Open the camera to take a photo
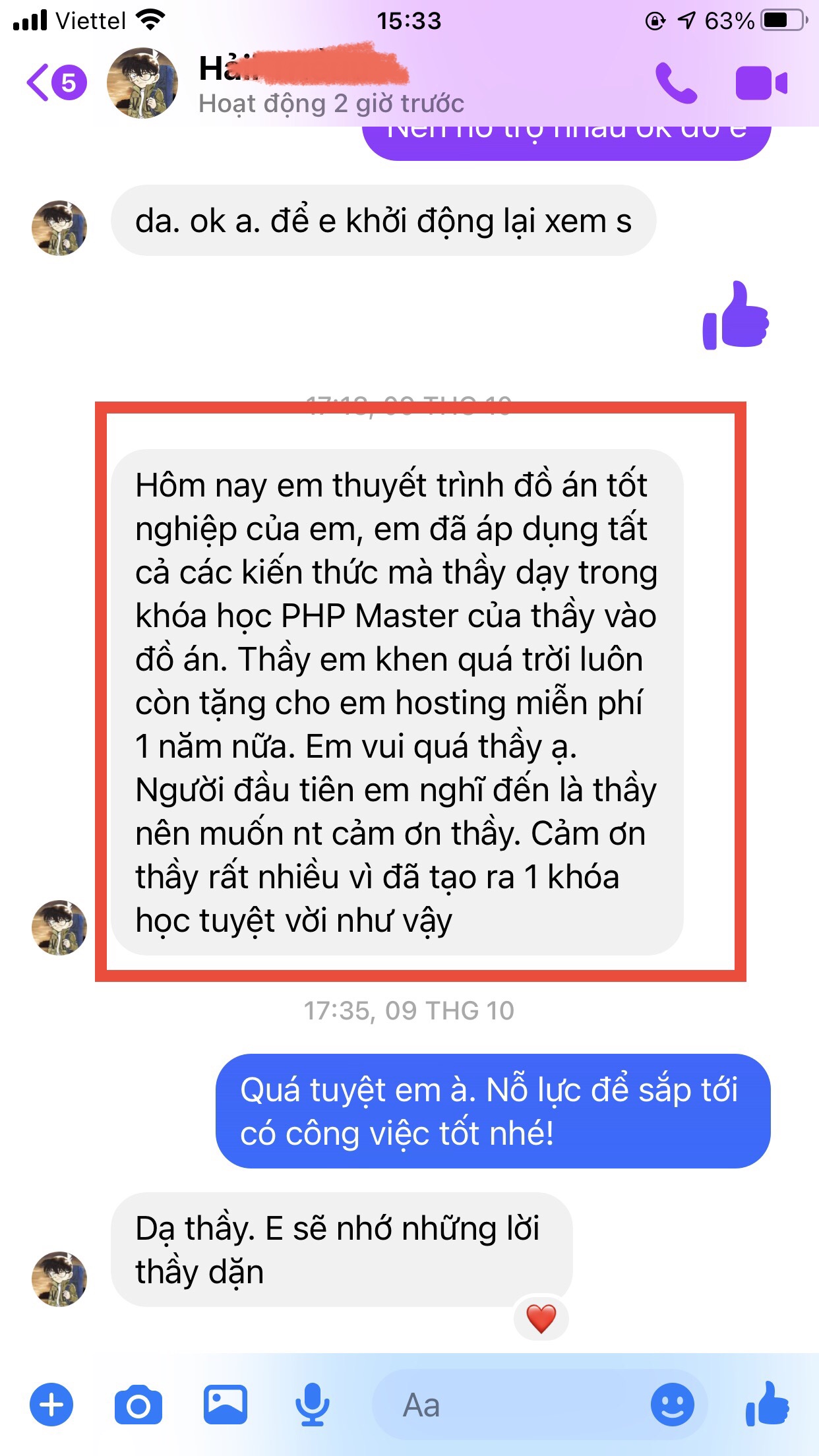This screenshot has width=819, height=1456. coord(138,1405)
